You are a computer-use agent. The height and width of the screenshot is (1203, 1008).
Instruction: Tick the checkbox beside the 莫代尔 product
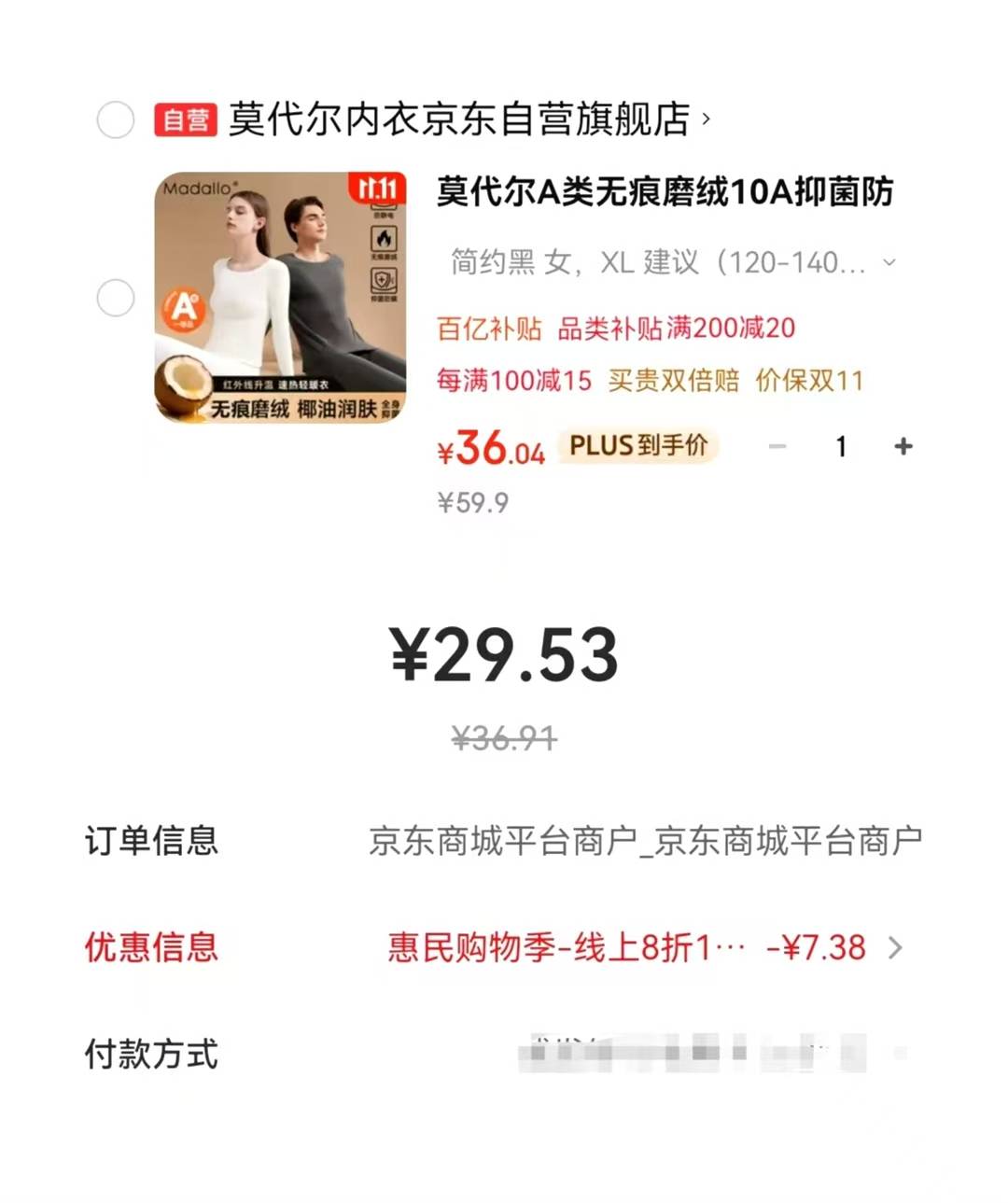[x=116, y=299]
